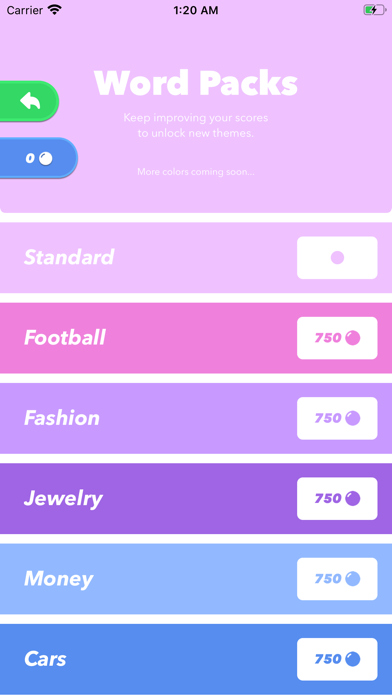This screenshot has width=392, height=696.
Task: Open the blue coin balance button
Action: click(x=38, y=158)
